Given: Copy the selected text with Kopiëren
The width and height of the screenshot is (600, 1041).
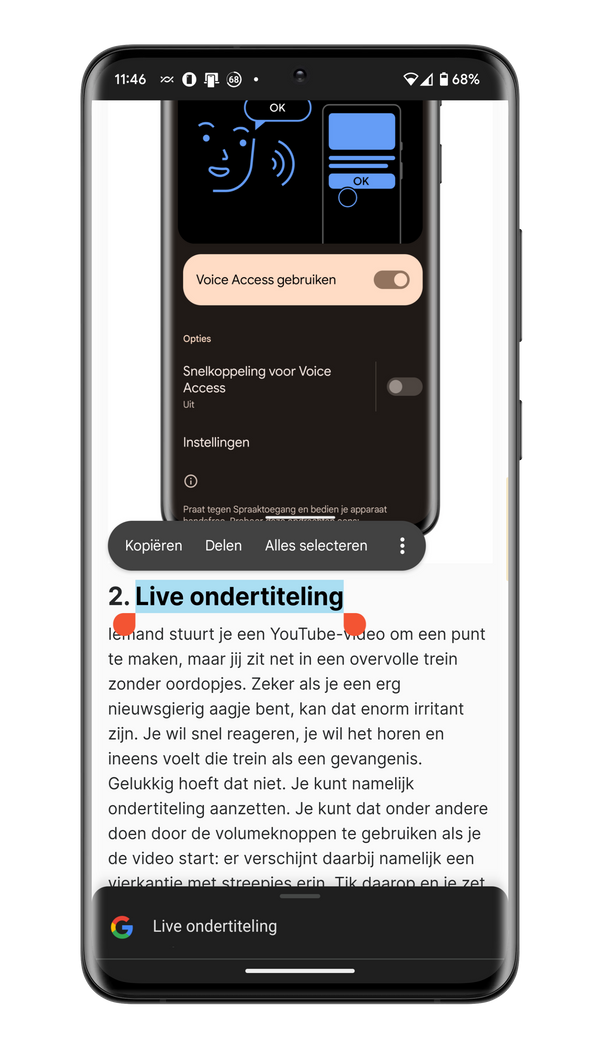Looking at the screenshot, I should 153,546.
